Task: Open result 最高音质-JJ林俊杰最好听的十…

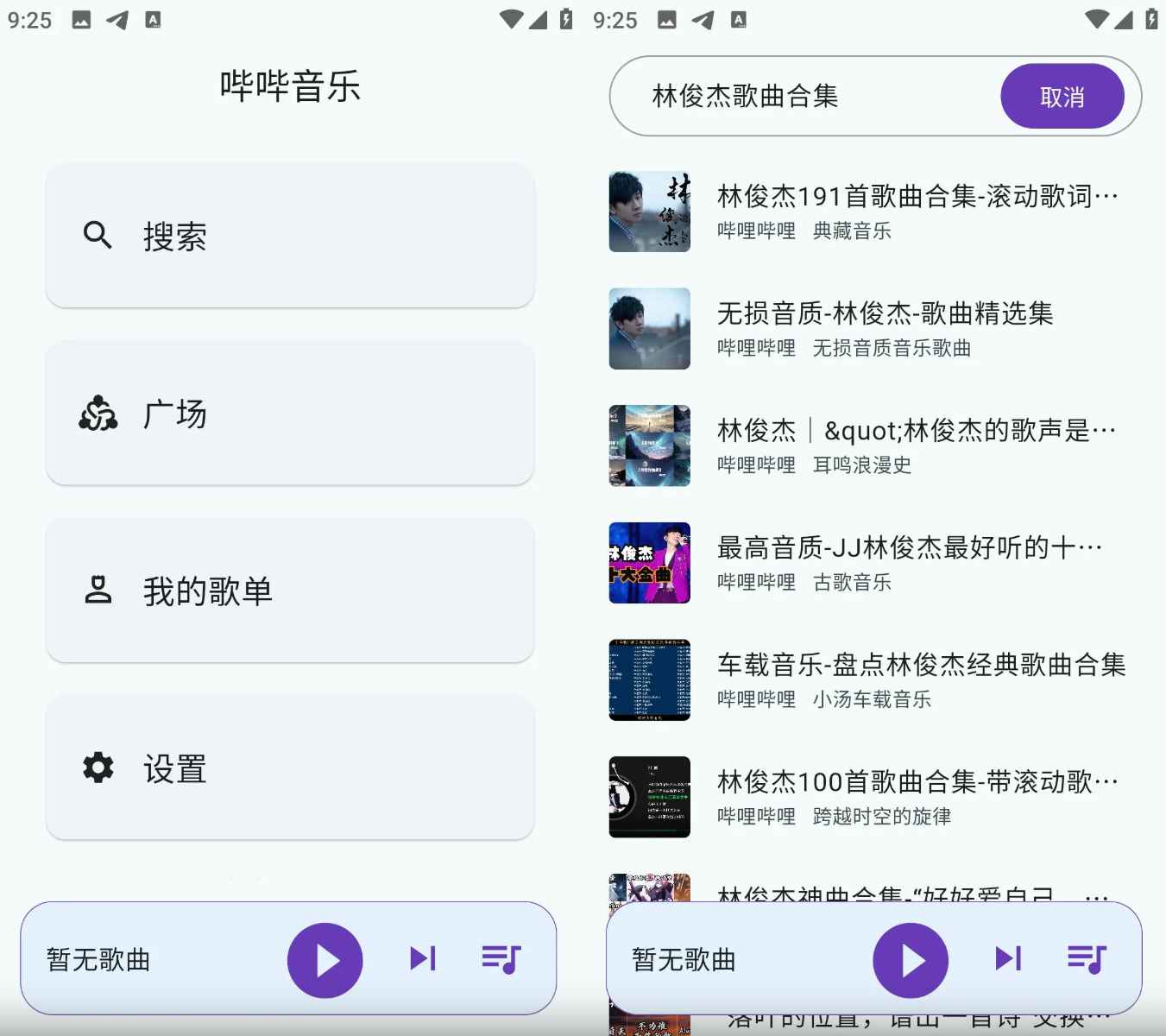Action: coord(872,563)
